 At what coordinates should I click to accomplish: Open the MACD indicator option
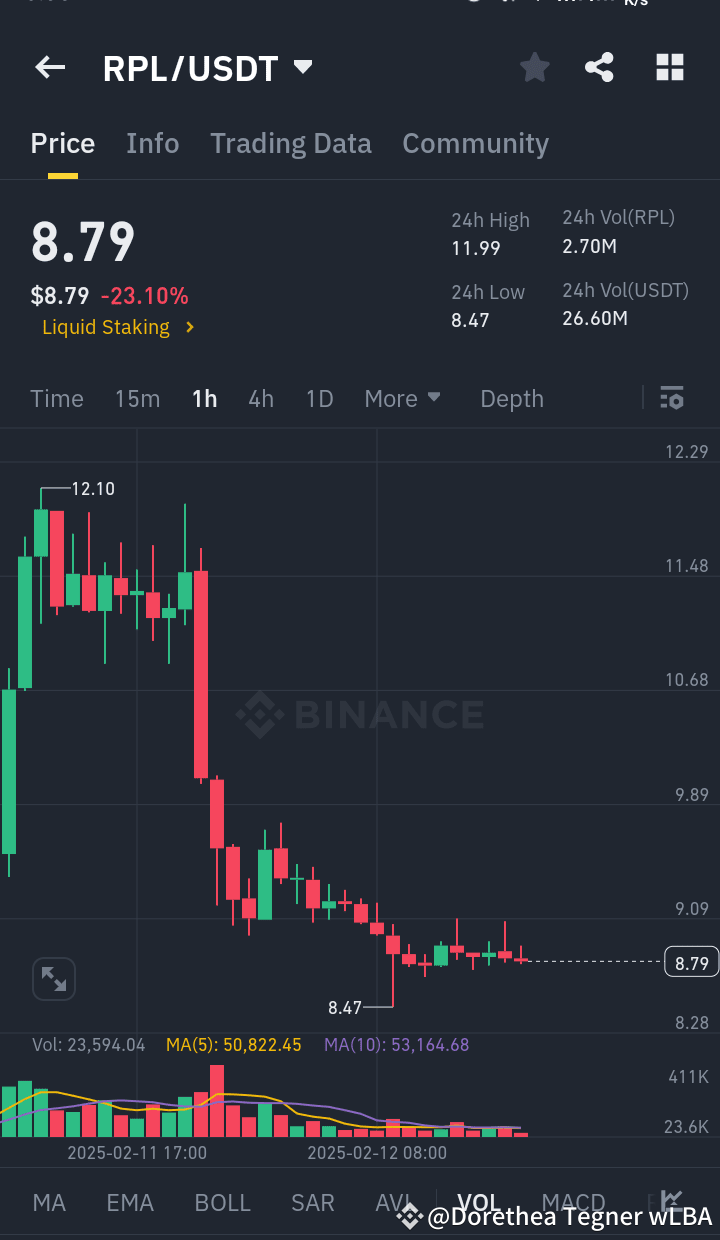tap(572, 1202)
